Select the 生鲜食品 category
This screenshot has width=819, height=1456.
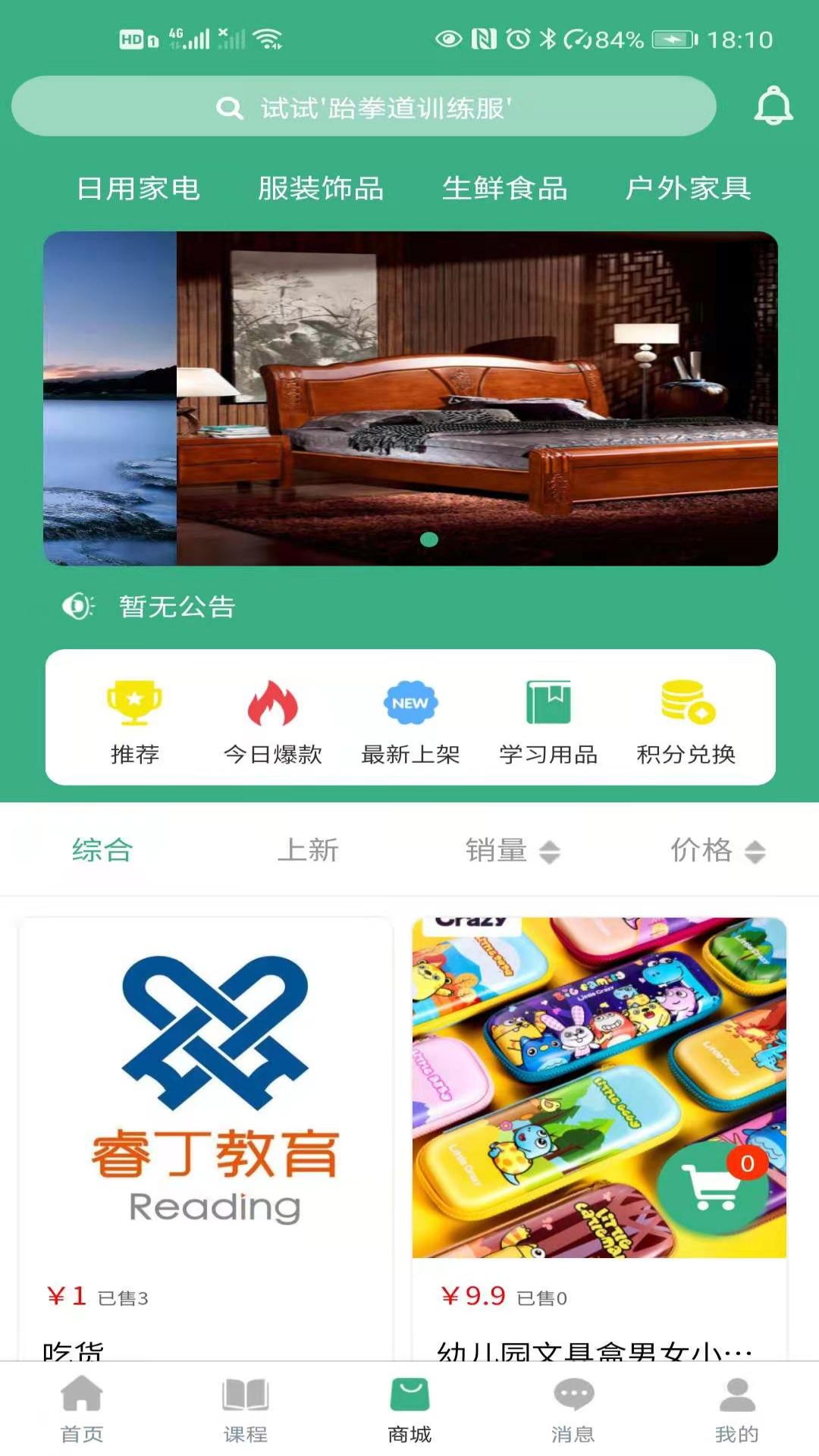505,188
